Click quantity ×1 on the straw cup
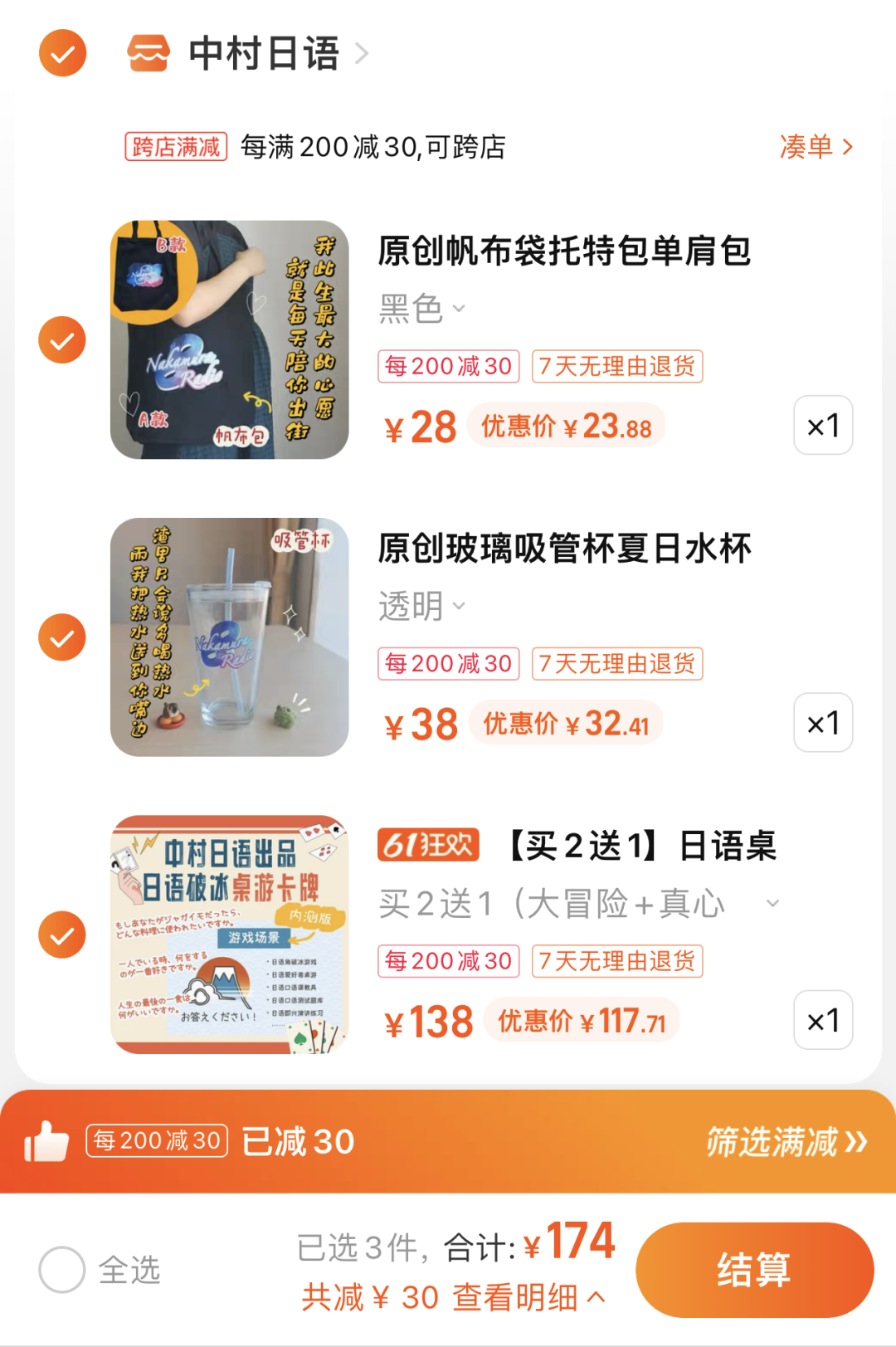This screenshot has width=896, height=1347. [x=823, y=723]
